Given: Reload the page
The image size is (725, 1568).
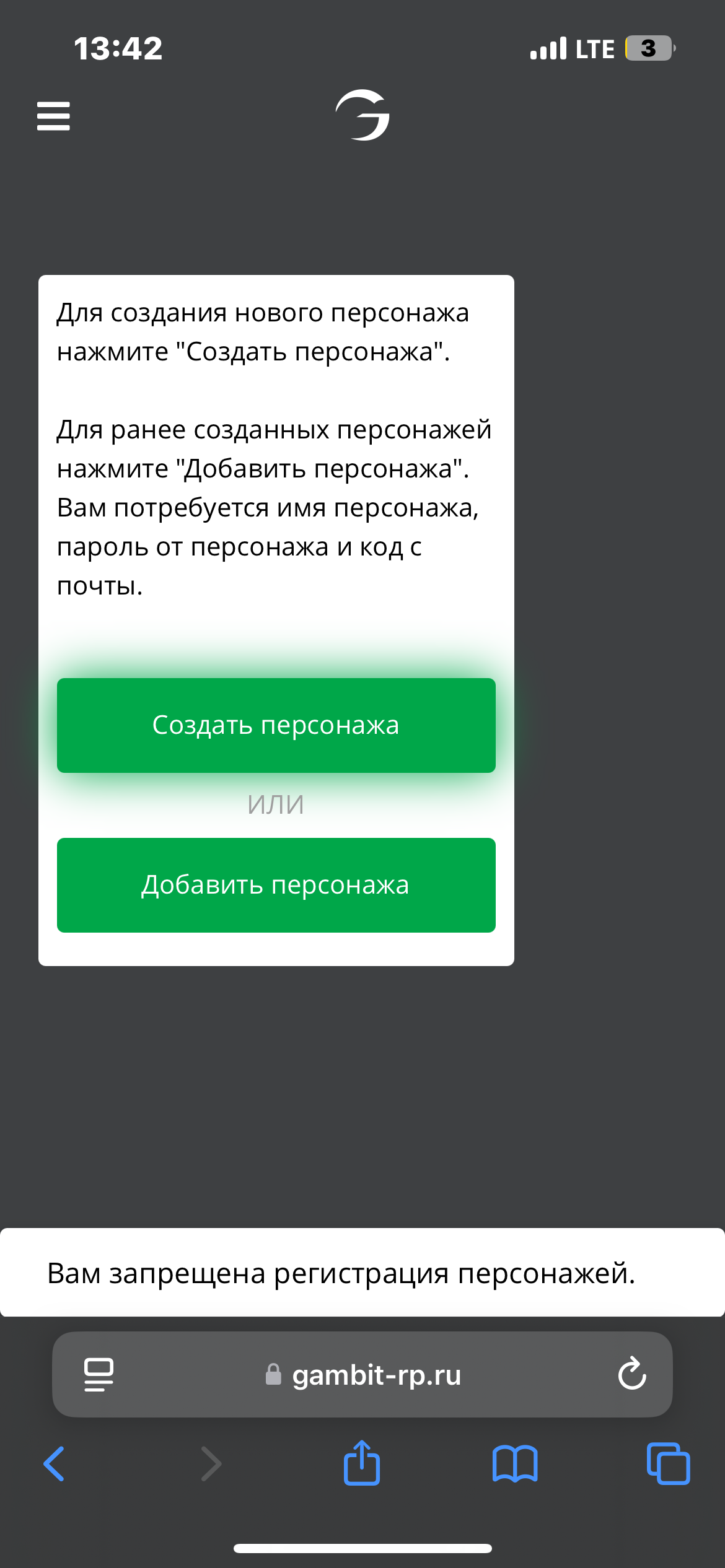Looking at the screenshot, I should [631, 1374].
